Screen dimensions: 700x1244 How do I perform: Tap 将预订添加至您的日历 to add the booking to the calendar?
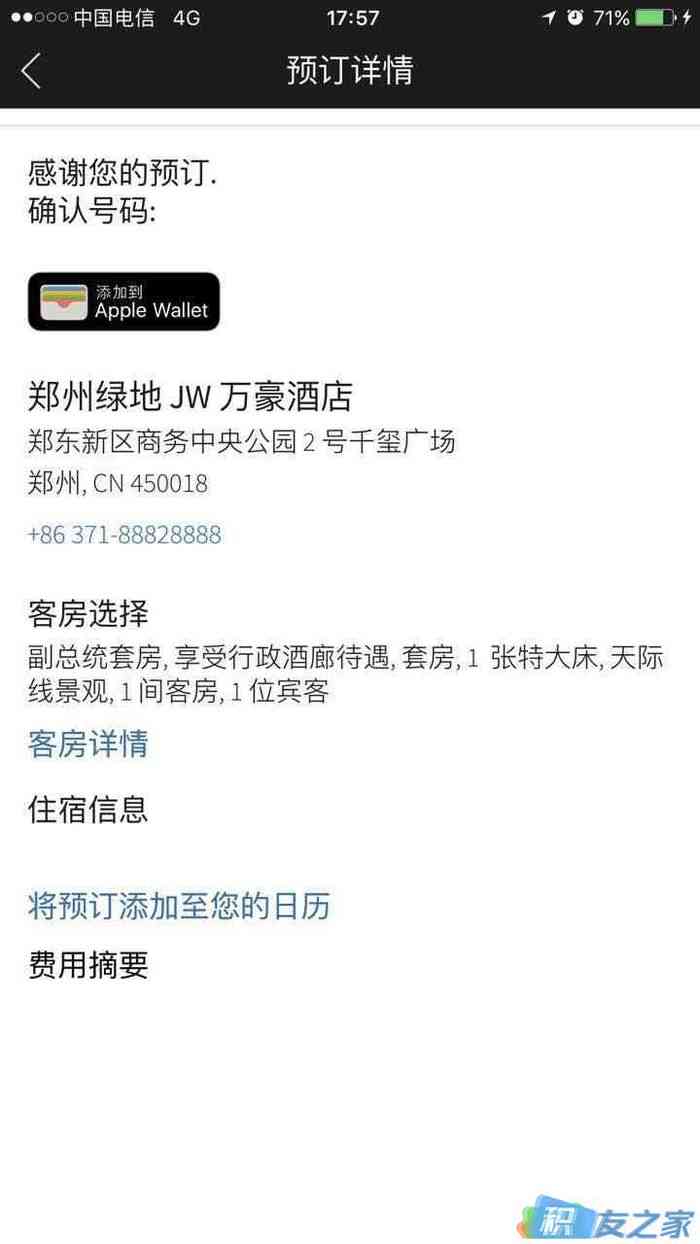[x=179, y=907]
